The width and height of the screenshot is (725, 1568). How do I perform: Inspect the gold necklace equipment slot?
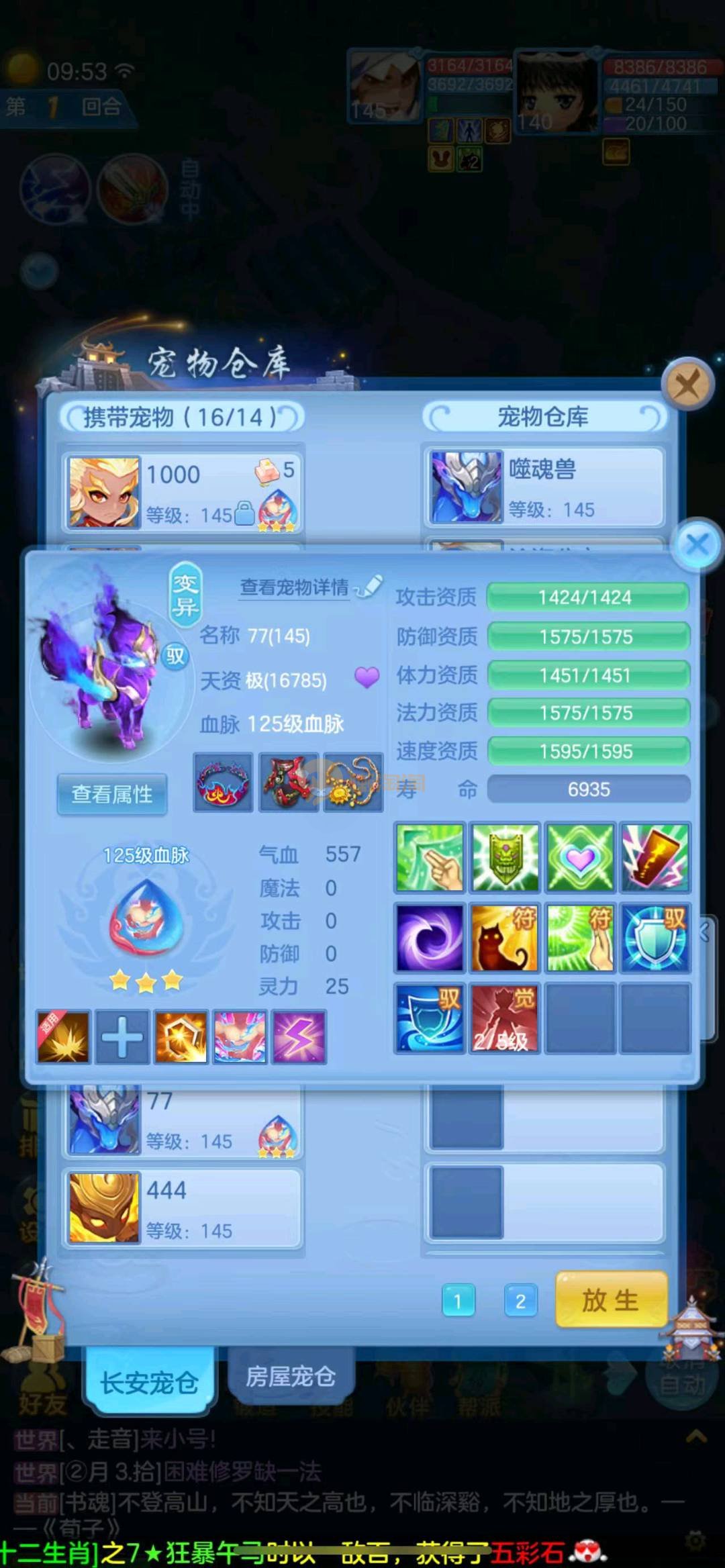pos(353,783)
